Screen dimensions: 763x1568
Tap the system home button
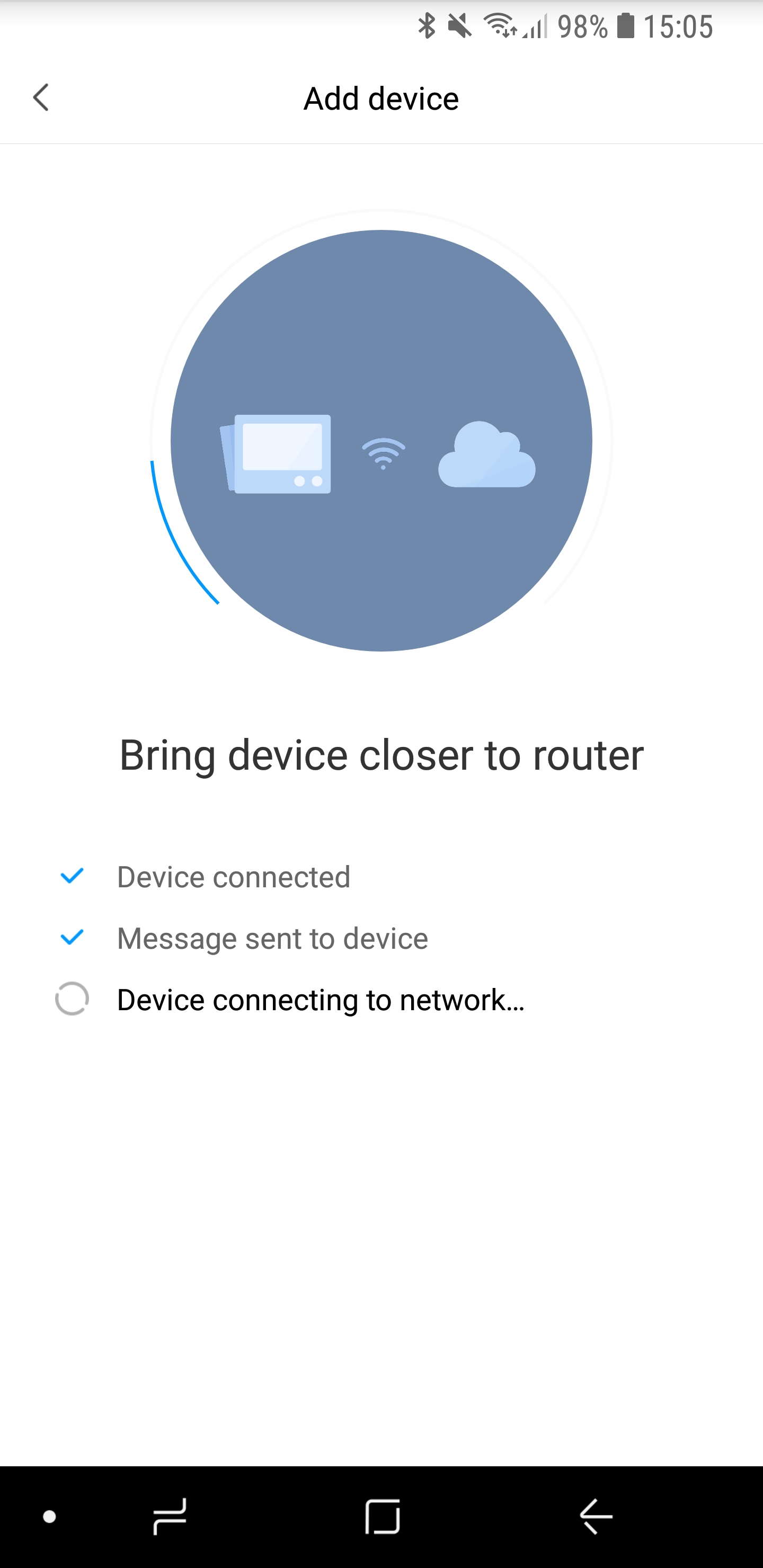click(x=383, y=1516)
